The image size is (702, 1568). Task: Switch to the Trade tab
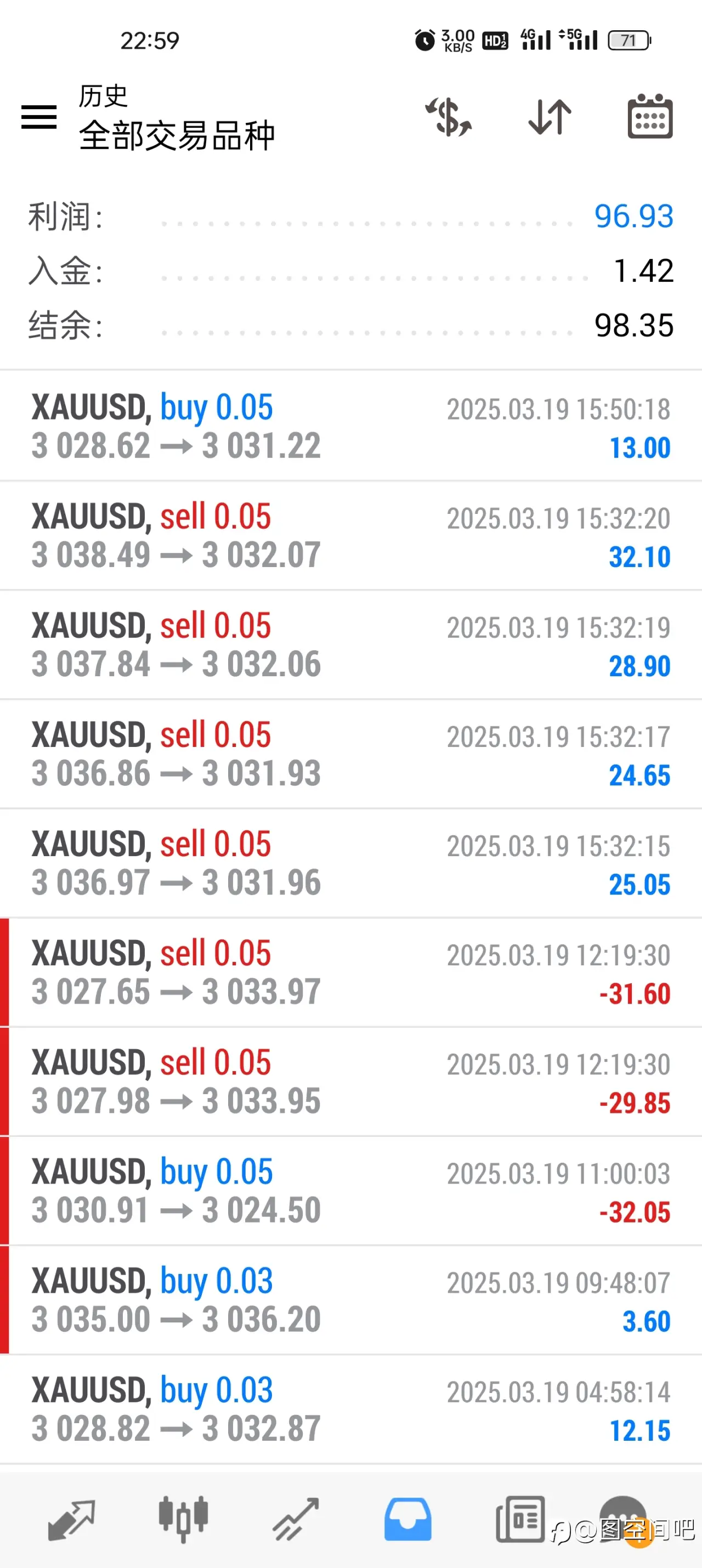296,1520
